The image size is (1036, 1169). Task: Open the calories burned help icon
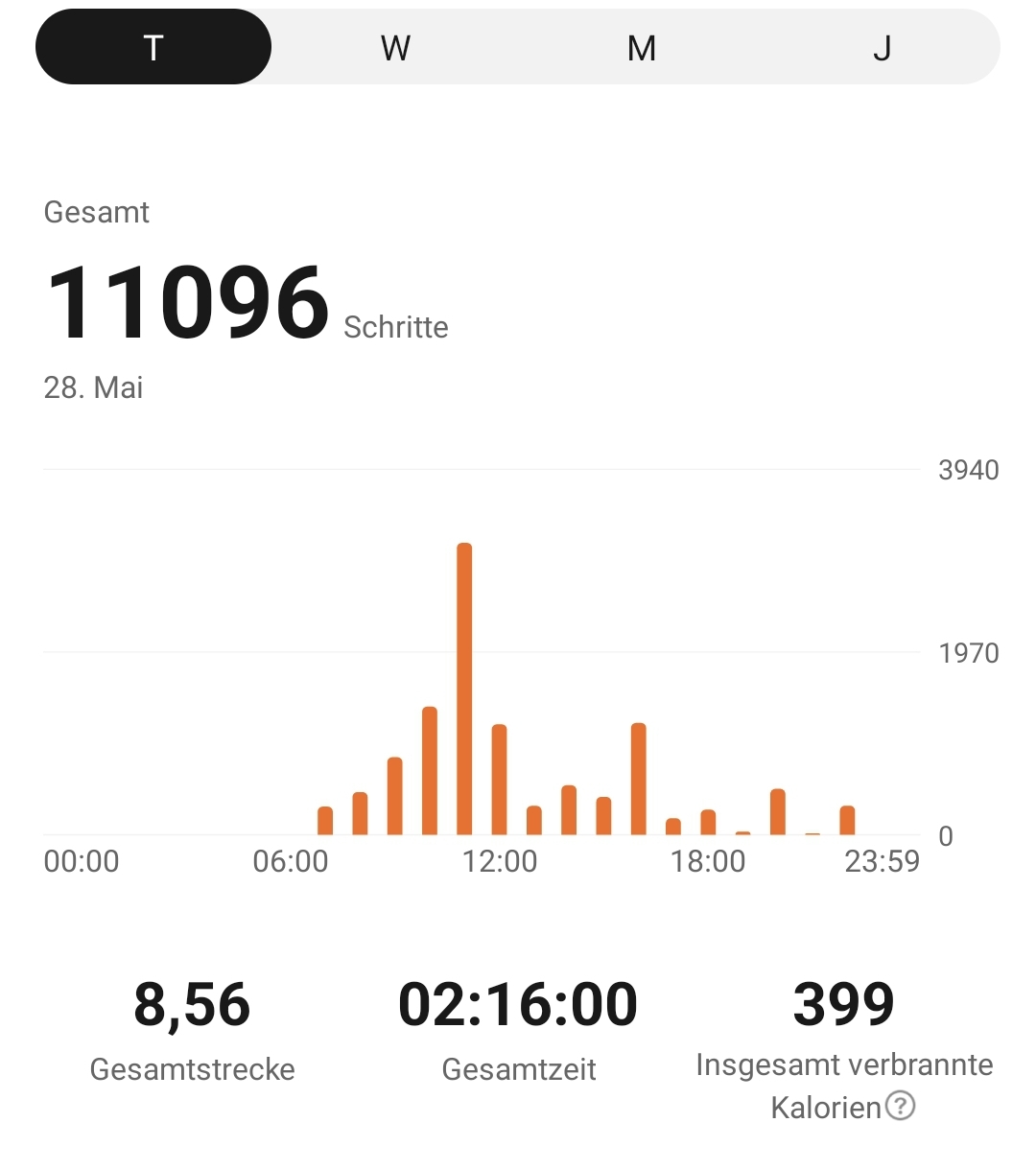click(900, 1107)
